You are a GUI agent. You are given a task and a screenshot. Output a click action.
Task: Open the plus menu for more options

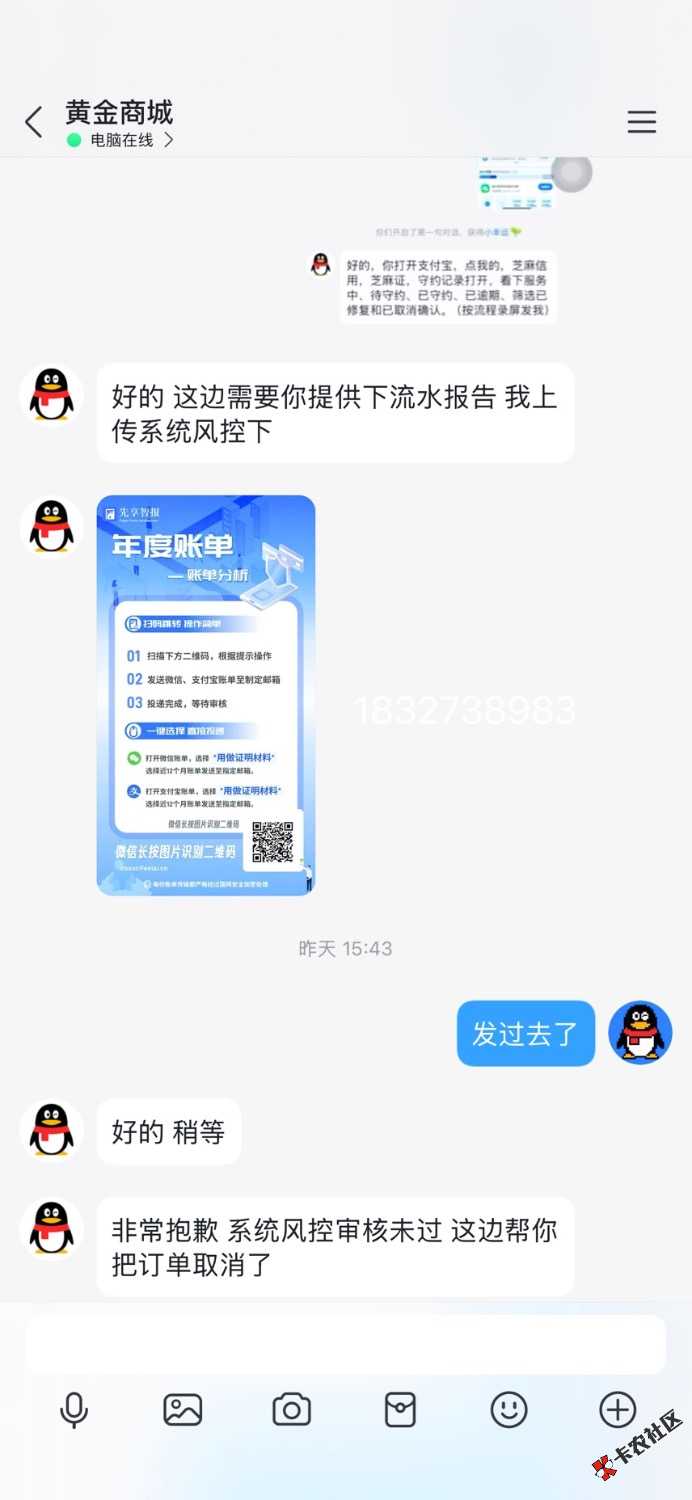pyautogui.click(x=617, y=1410)
